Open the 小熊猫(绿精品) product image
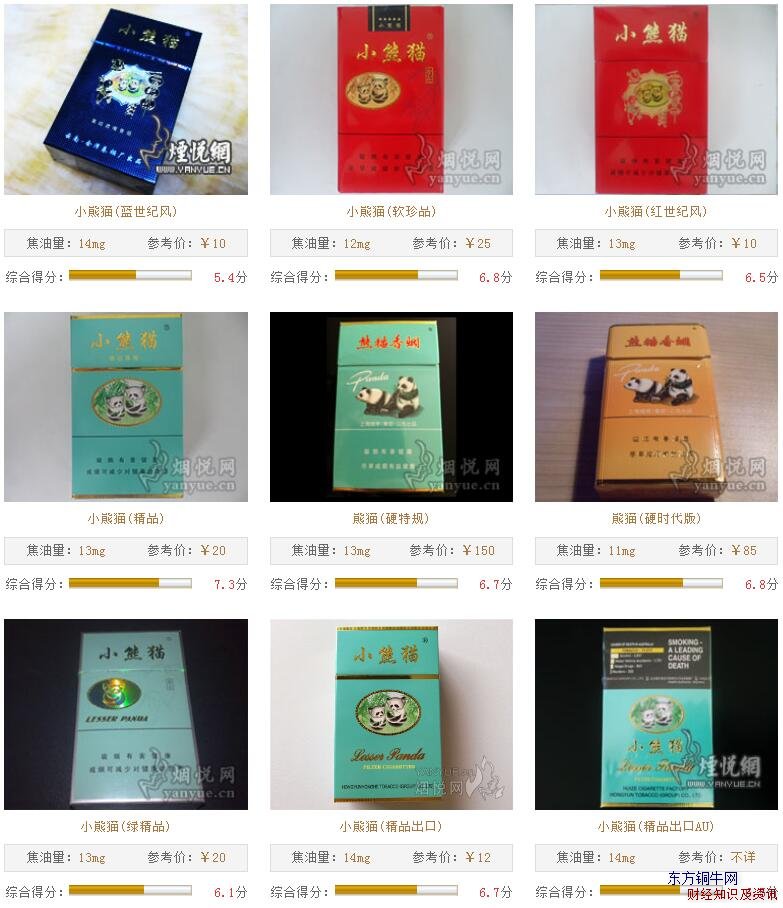Screen dimensions: 783x908 [126, 714]
